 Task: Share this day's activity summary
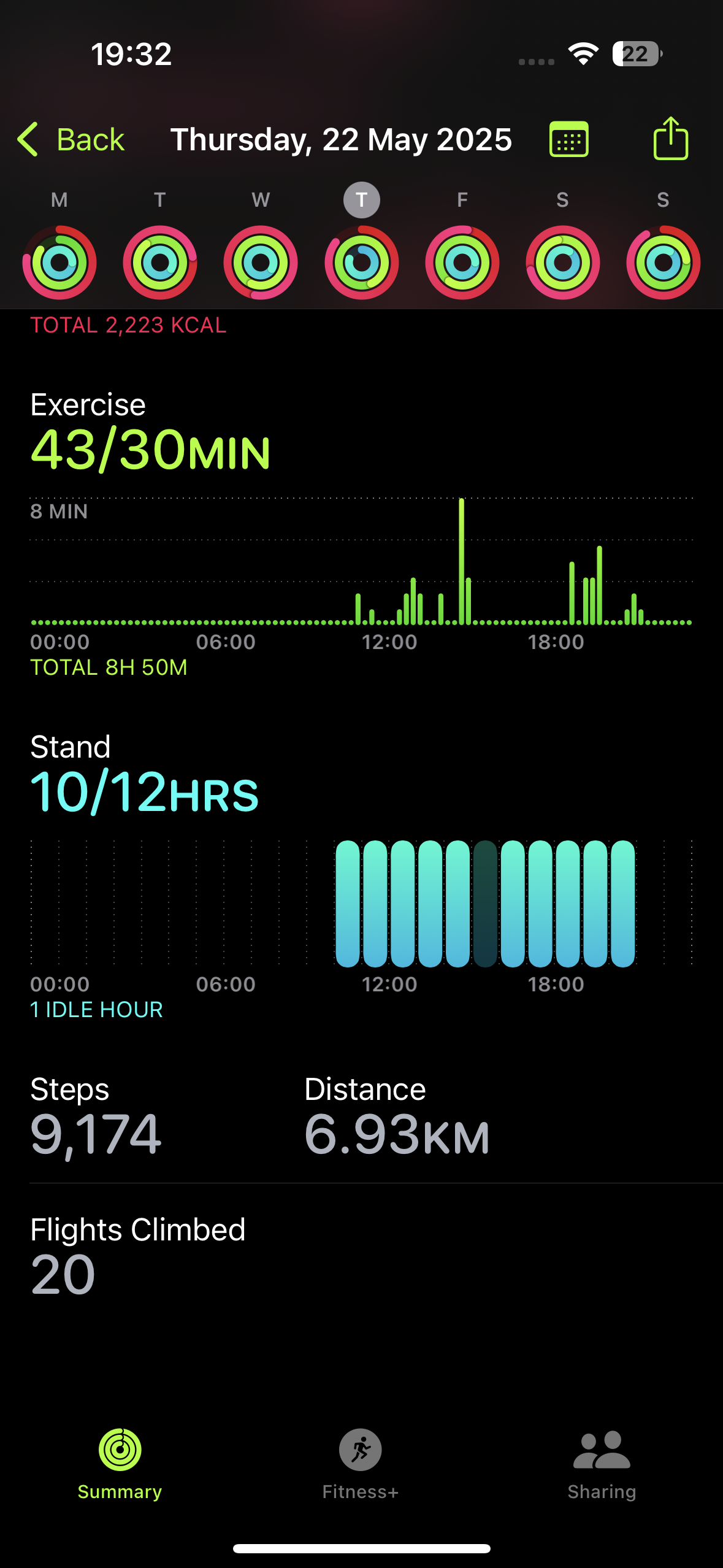pyautogui.click(x=671, y=138)
